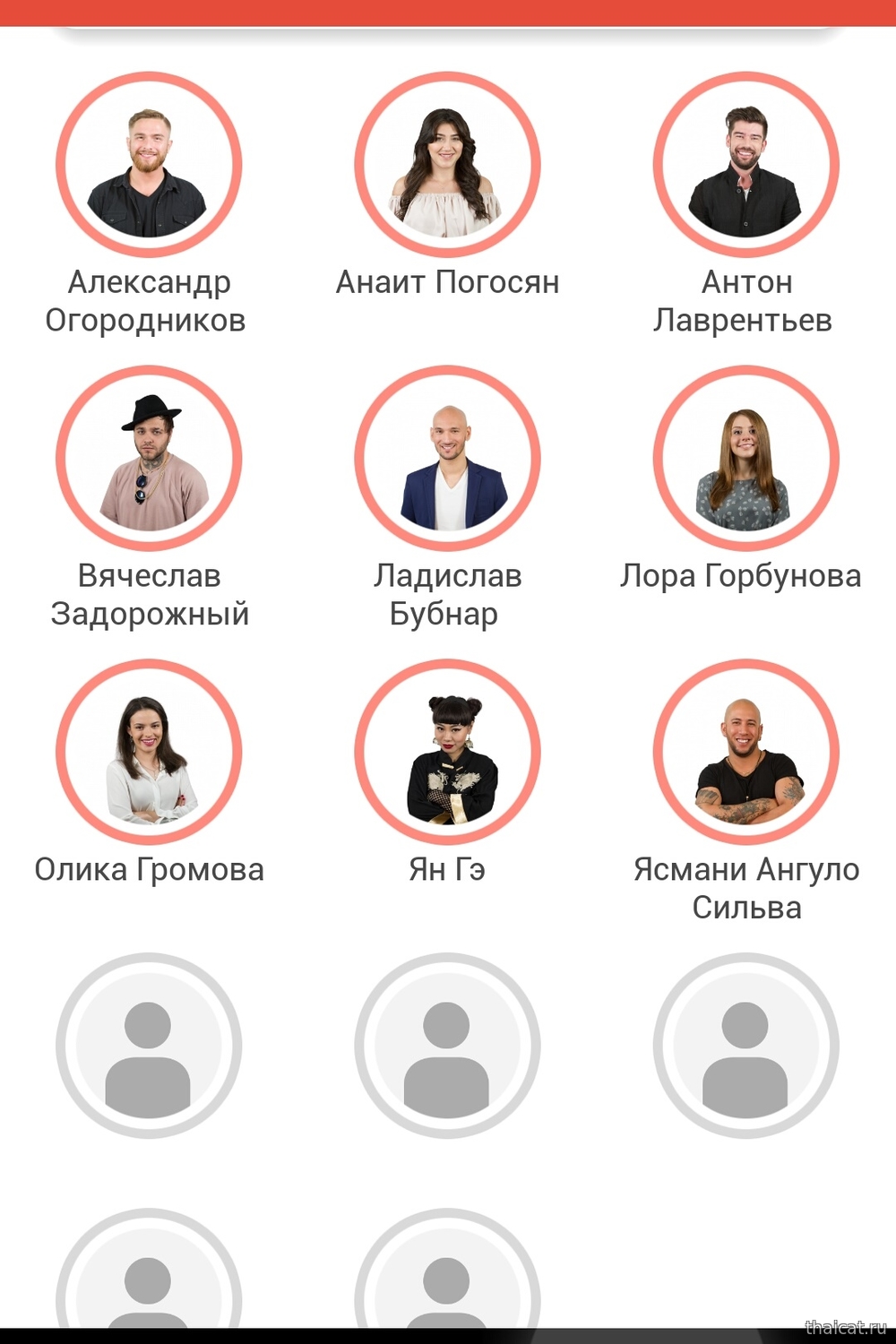The width and height of the screenshot is (896, 1344).
Task: Select participant Ян Гэ
Action: [447, 753]
